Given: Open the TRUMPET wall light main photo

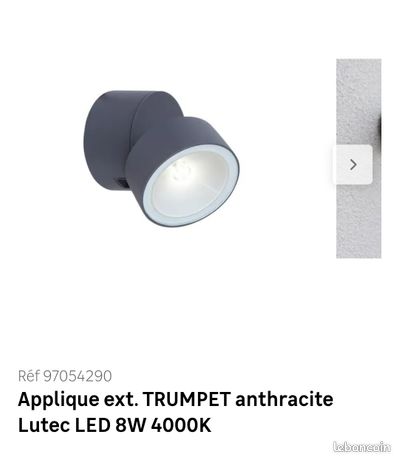Looking at the screenshot, I should (x=161, y=159).
